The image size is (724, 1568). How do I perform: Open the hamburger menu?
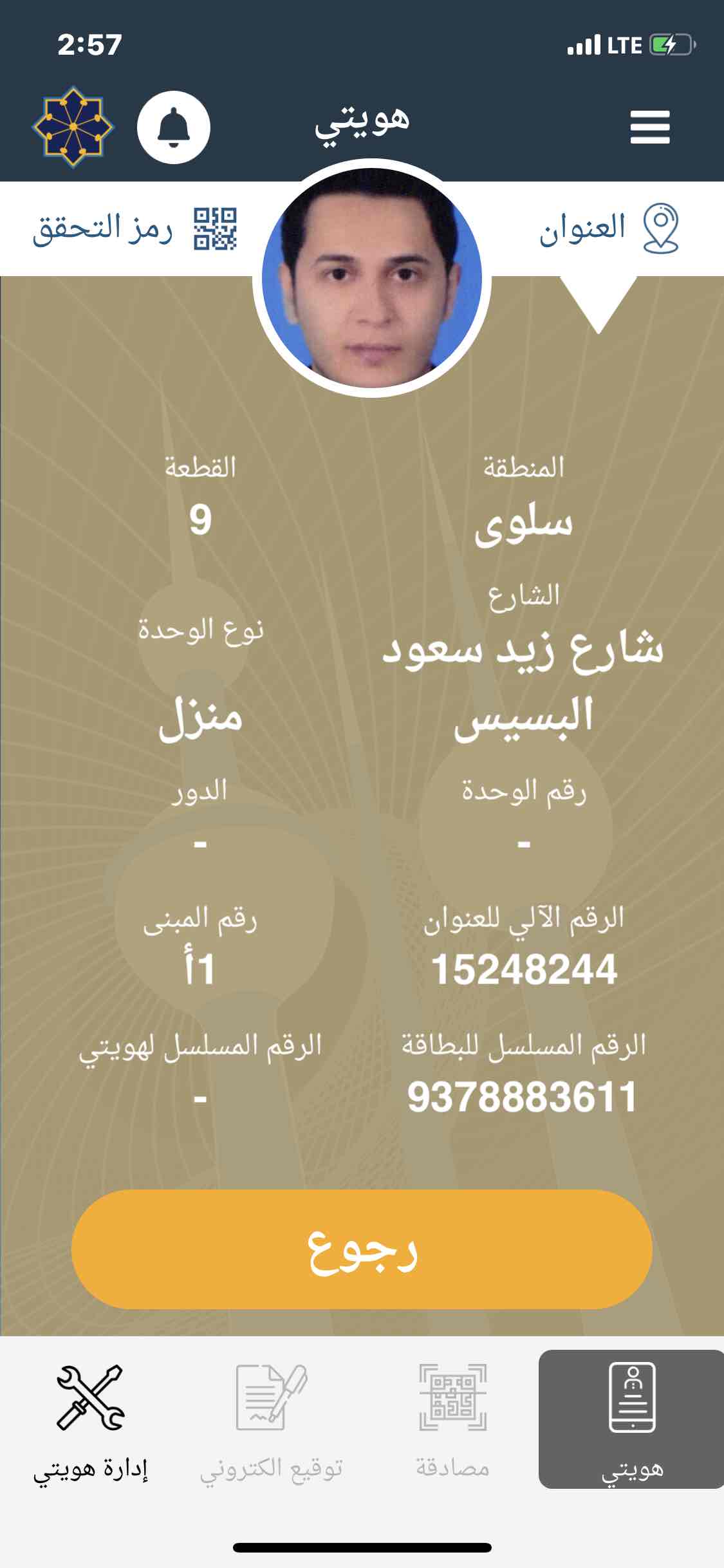tap(650, 127)
